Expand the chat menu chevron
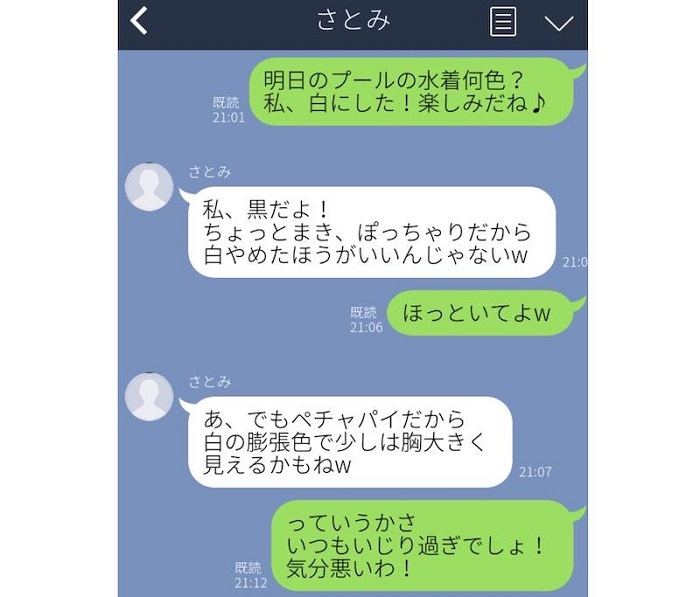 (x=558, y=22)
